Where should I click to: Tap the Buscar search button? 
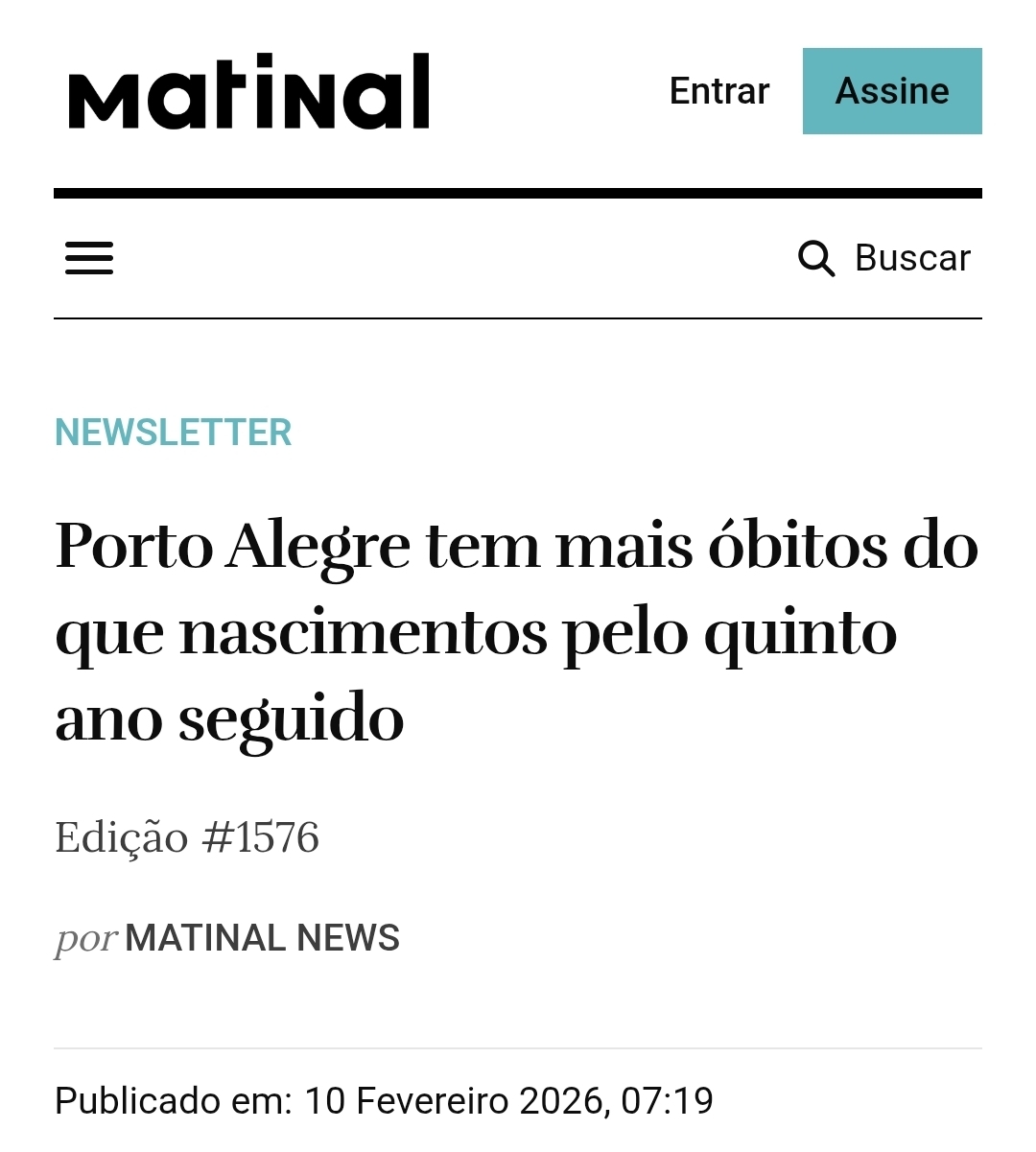(883, 258)
